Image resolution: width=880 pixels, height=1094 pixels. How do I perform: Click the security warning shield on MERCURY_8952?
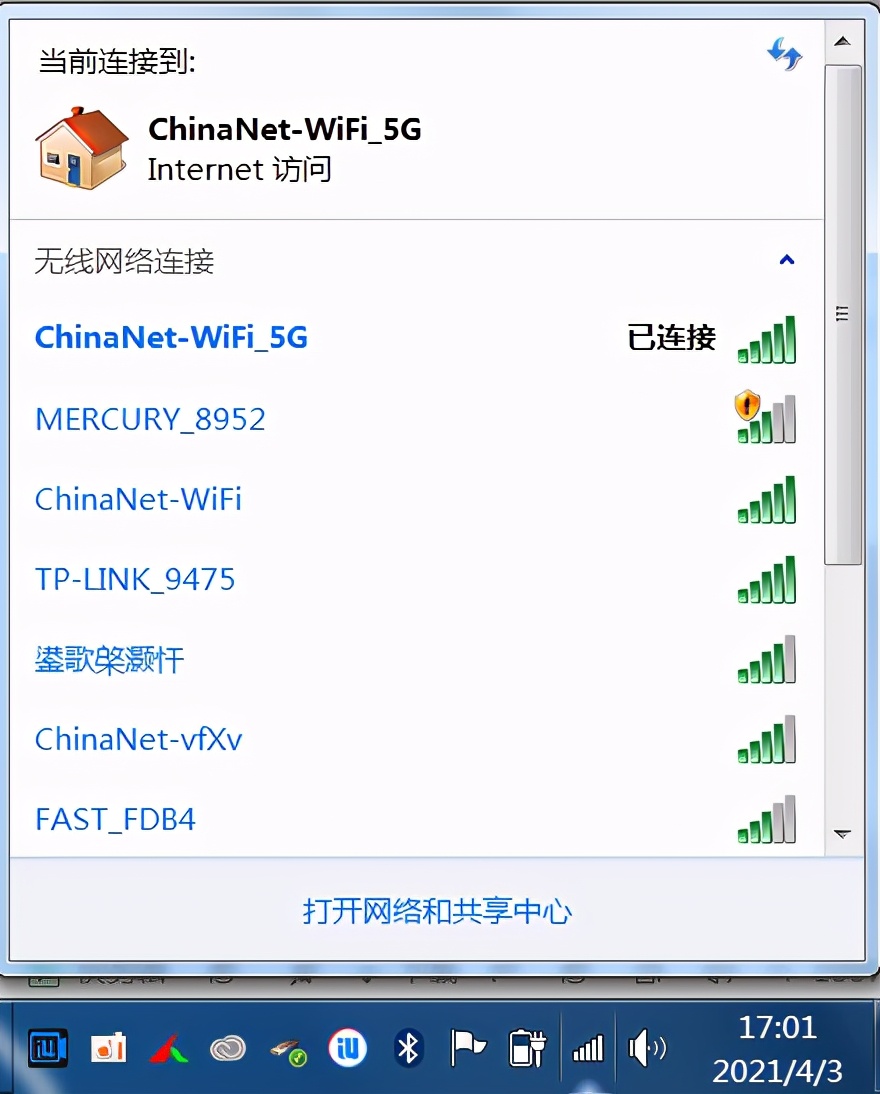pyautogui.click(x=746, y=405)
